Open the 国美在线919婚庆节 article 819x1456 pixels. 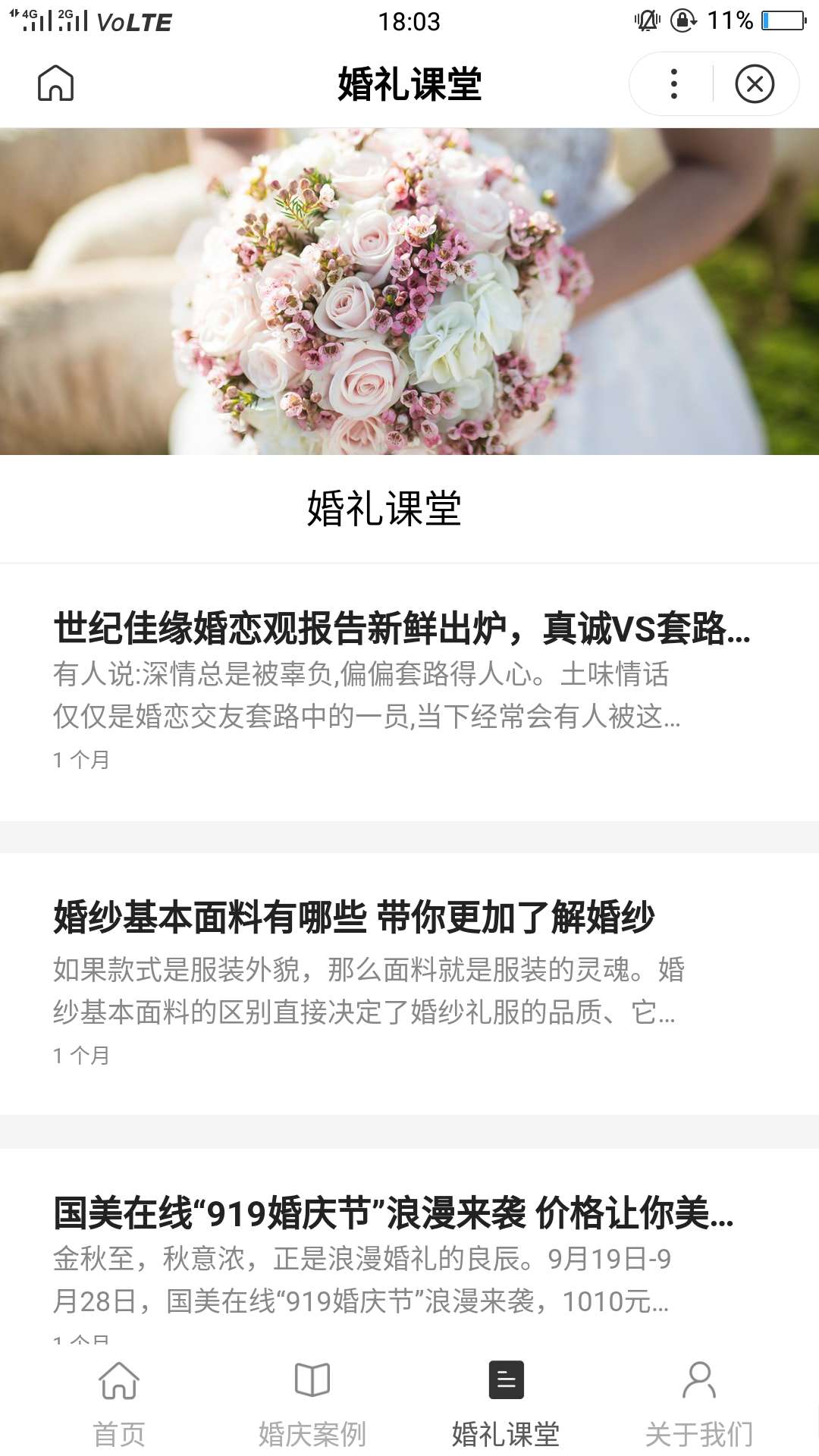coord(394,1213)
